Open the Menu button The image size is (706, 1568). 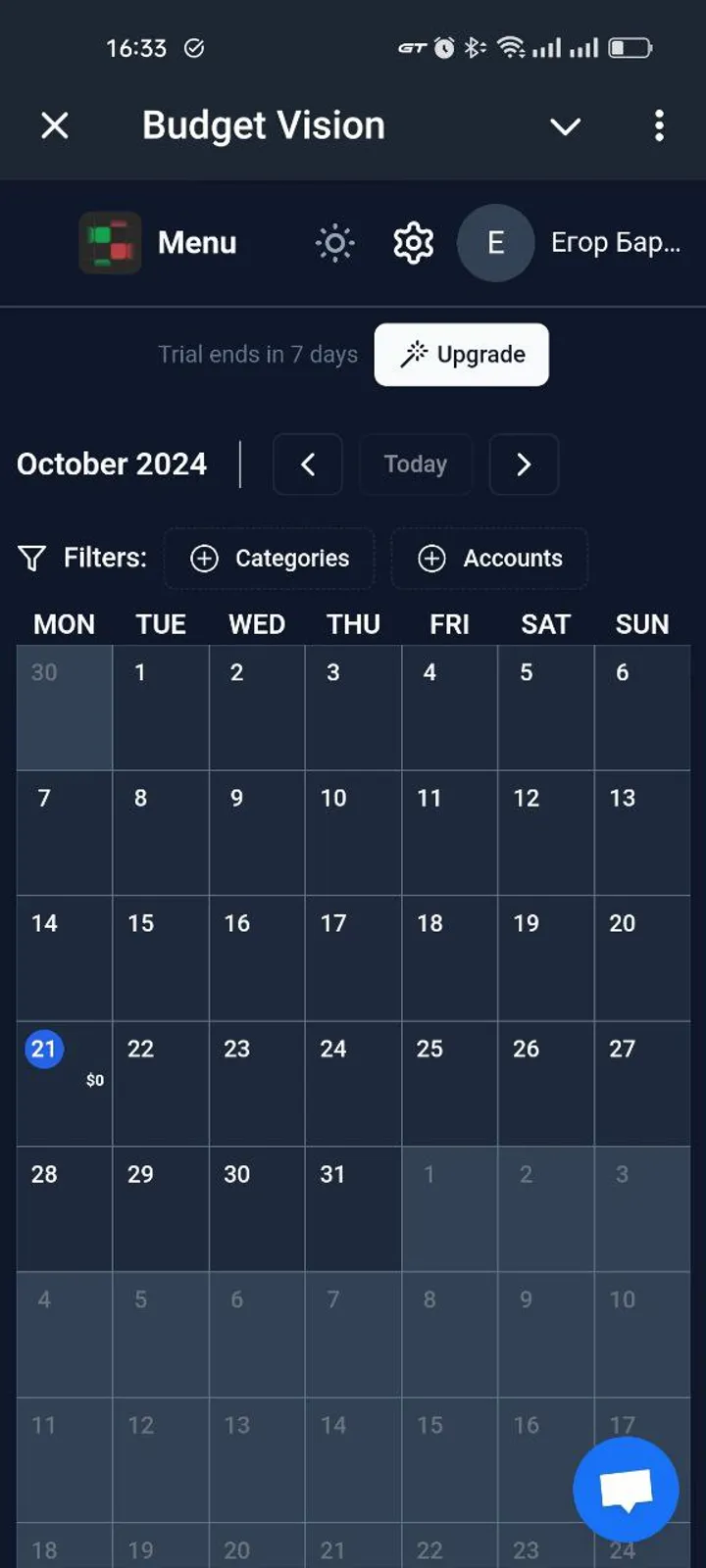tap(160, 242)
